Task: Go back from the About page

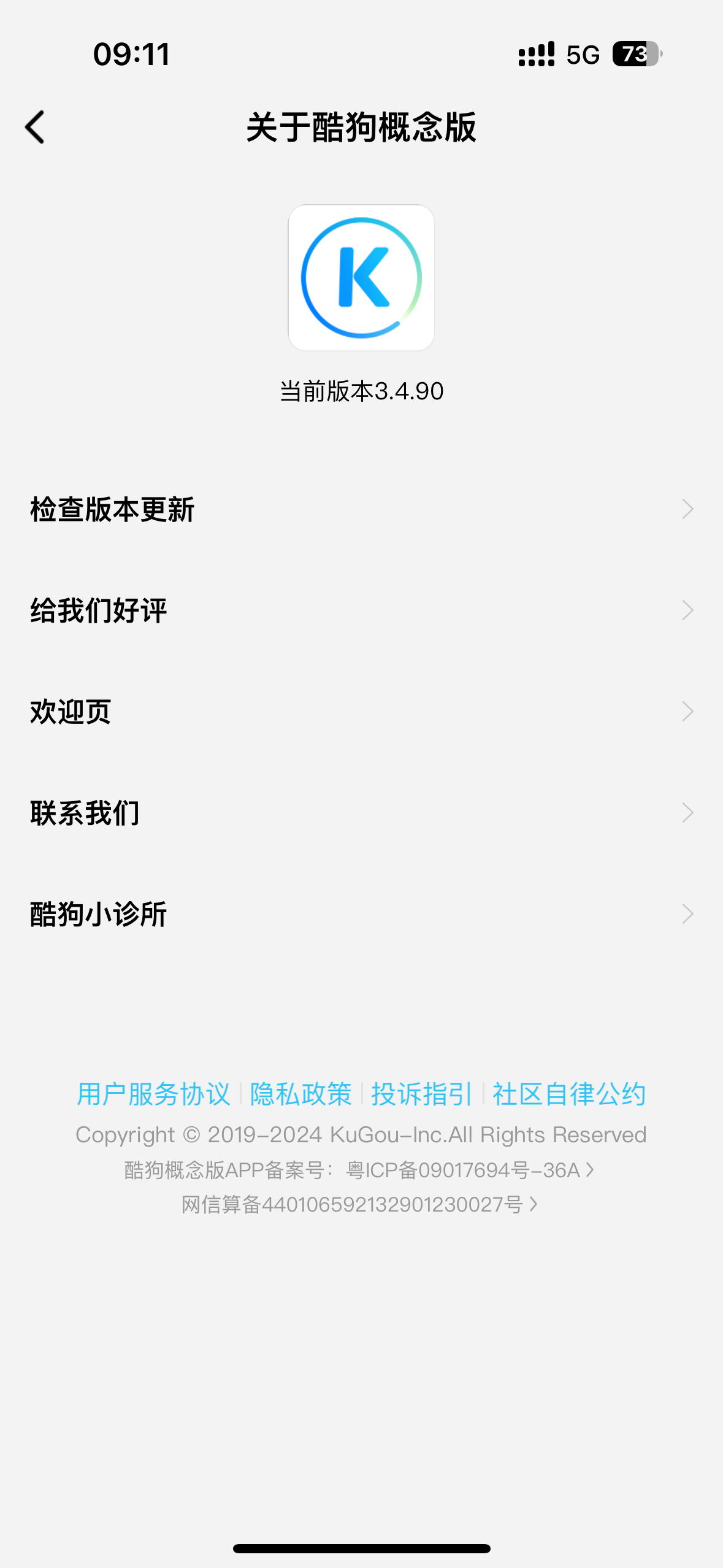Action: coord(35,127)
